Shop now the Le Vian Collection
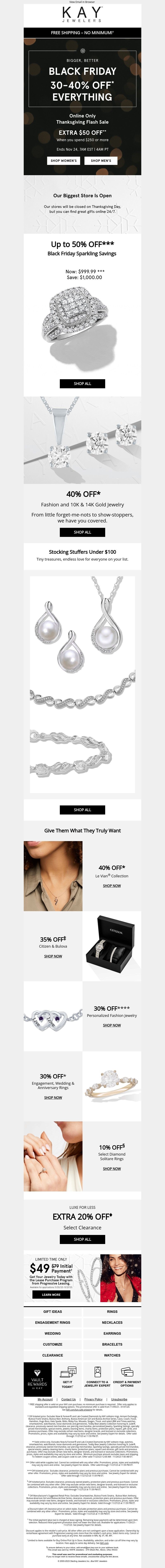This screenshot has height=1568, width=165. click(111, 886)
